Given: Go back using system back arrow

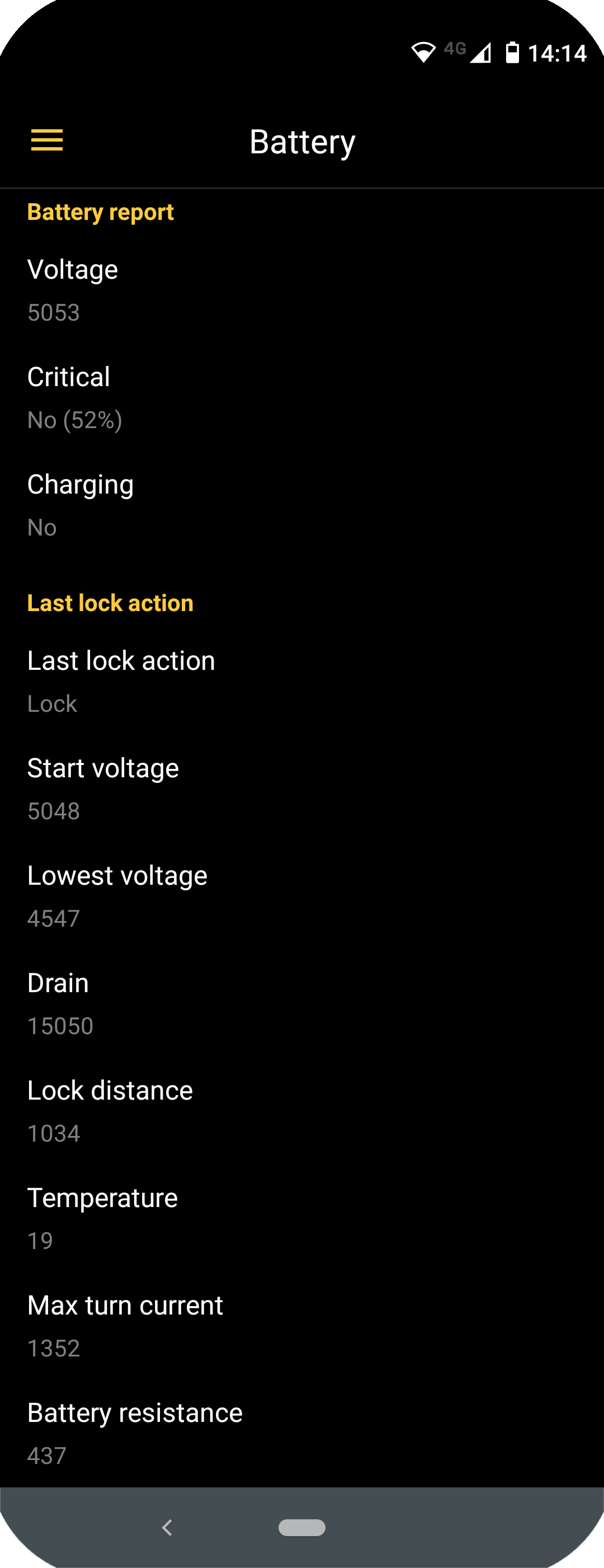Looking at the screenshot, I should (167, 1527).
